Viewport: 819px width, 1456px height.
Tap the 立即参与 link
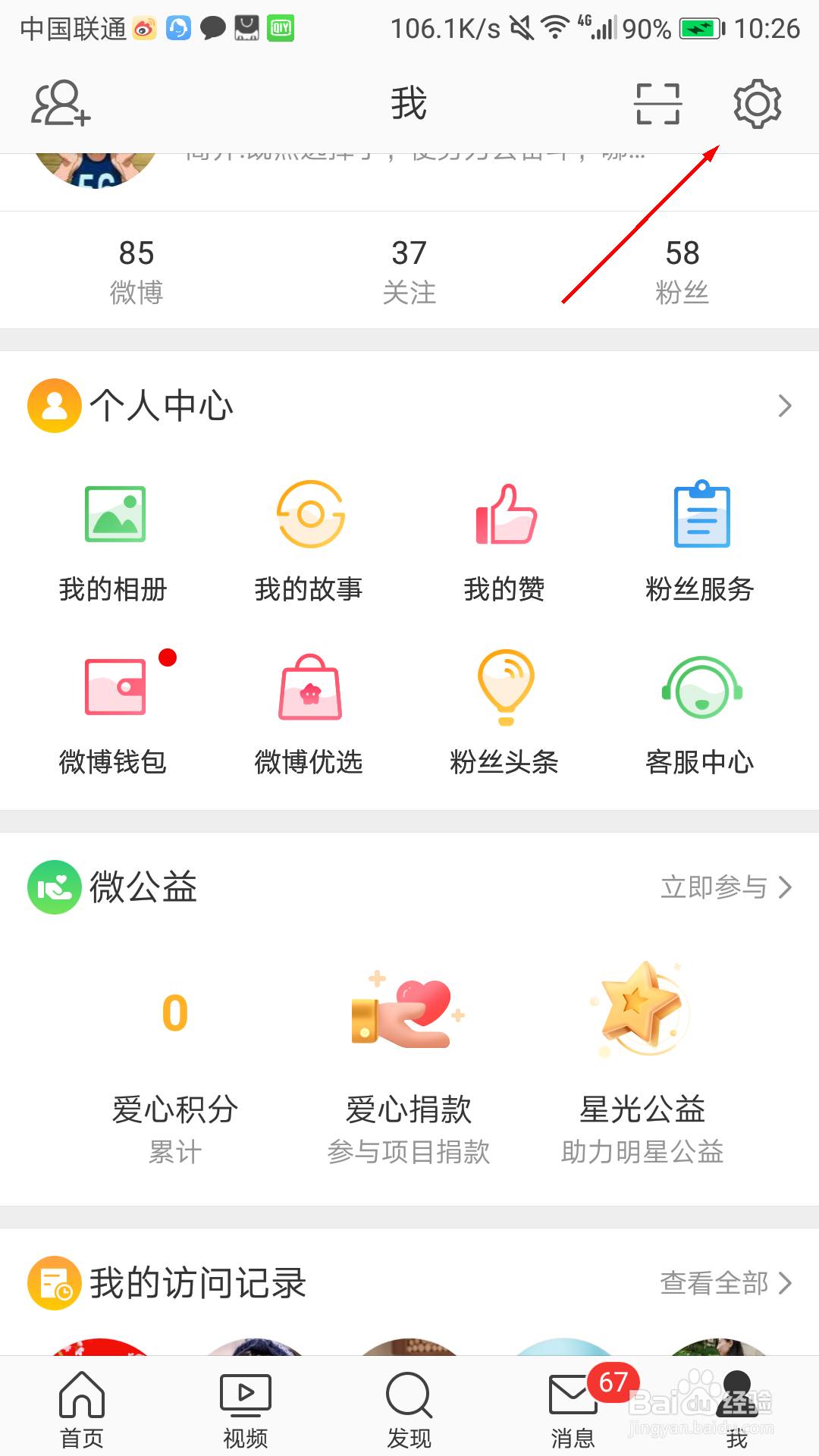(725, 887)
